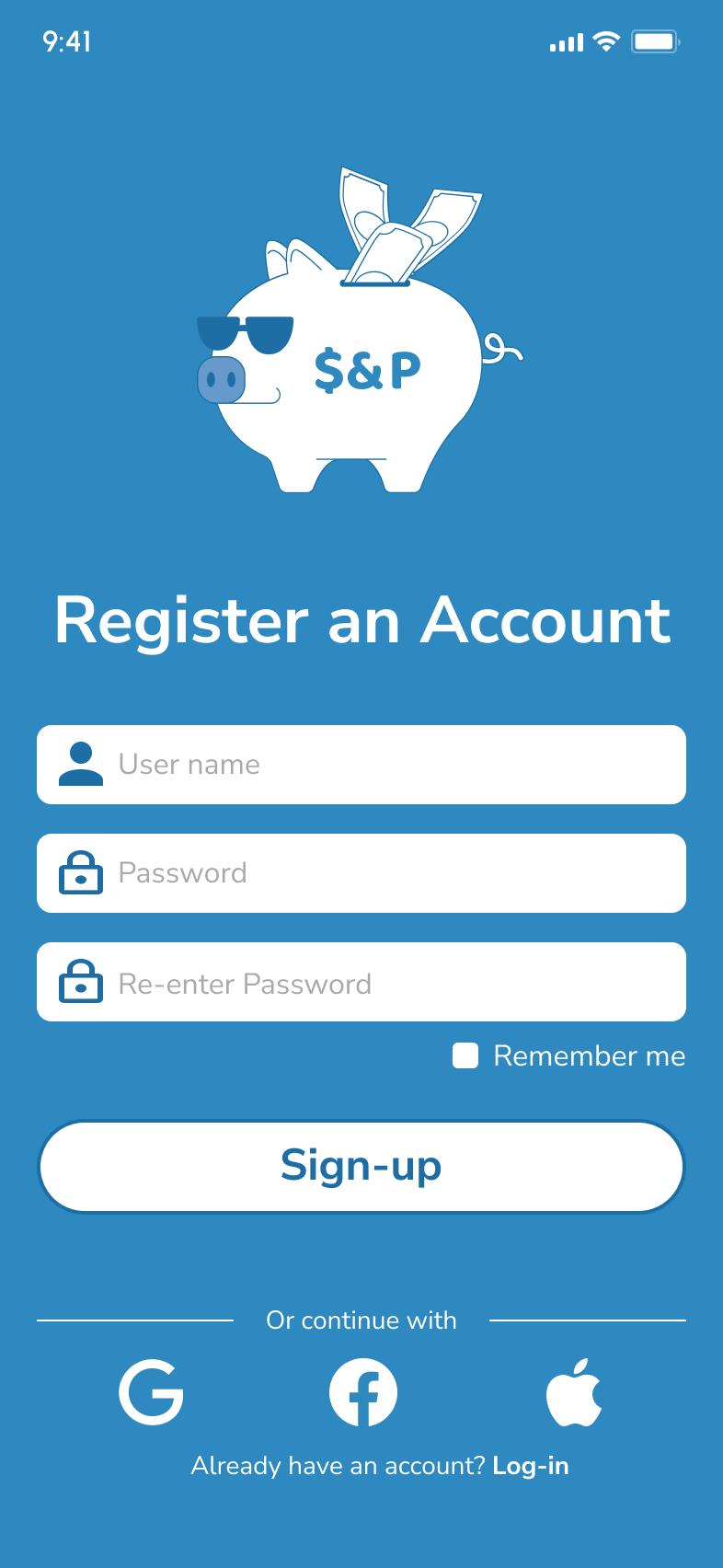Image resolution: width=723 pixels, height=1568 pixels.
Task: Continue with Facebook
Action: point(363,1392)
